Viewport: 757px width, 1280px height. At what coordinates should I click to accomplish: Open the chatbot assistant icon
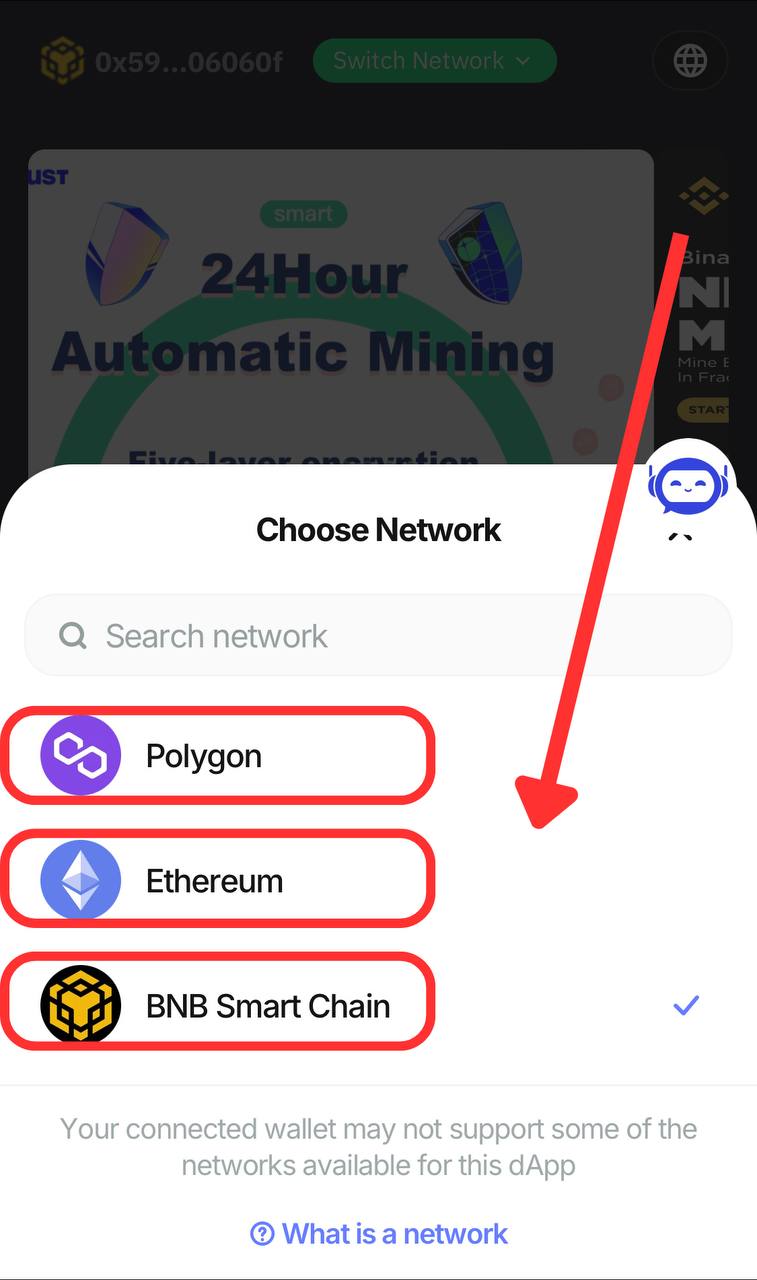[688, 482]
